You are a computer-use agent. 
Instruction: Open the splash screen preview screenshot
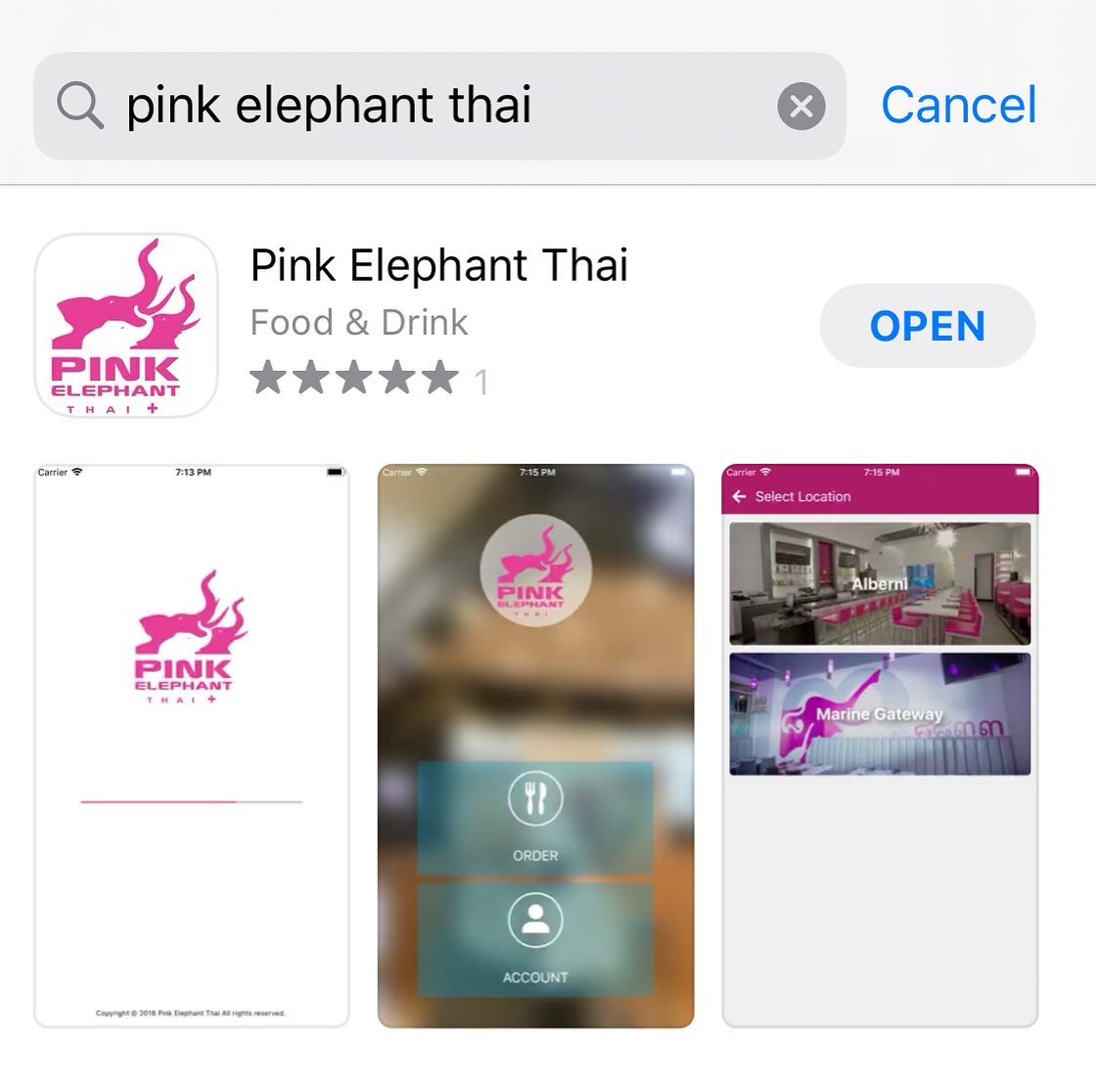click(192, 746)
